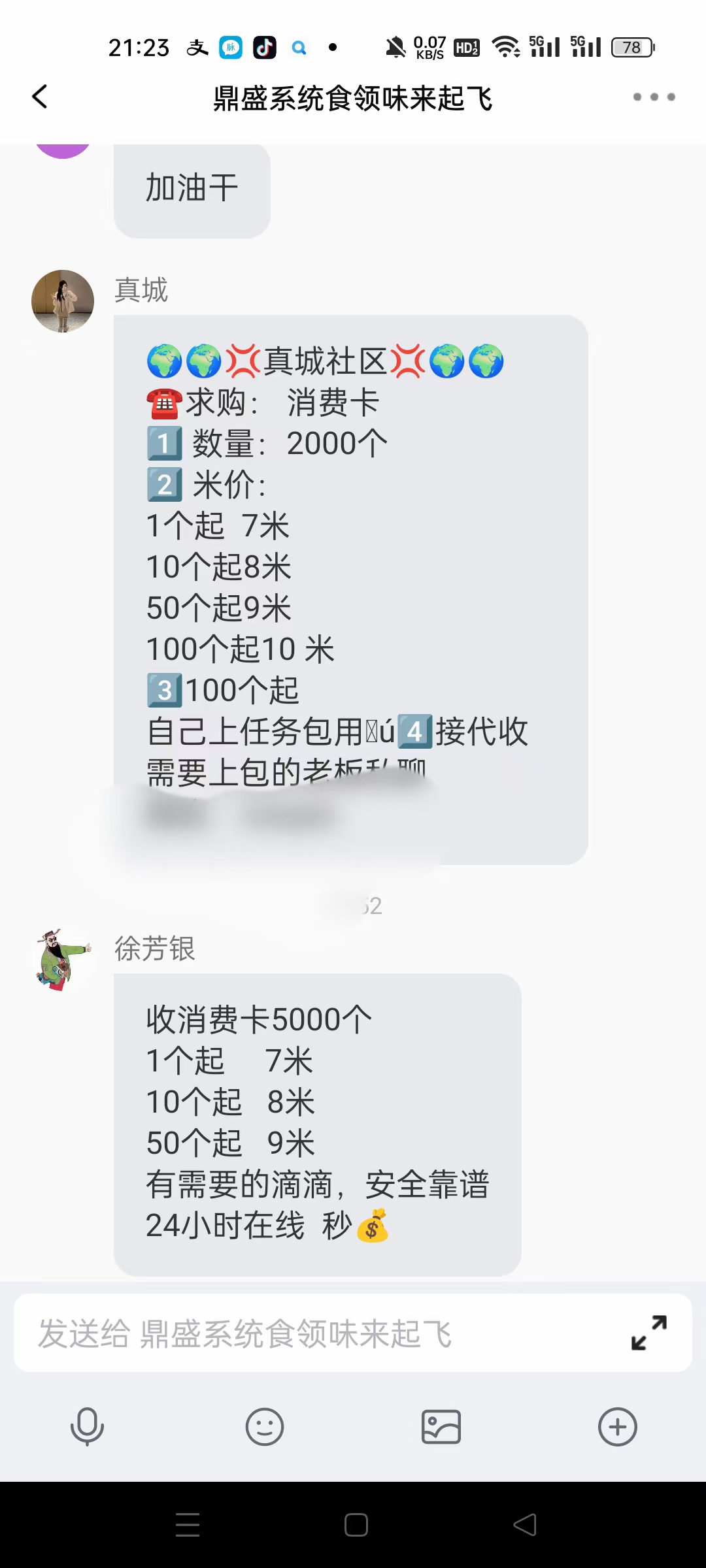Open 真城's profile avatar
Screen dimensions: 706x1568
click(x=63, y=301)
